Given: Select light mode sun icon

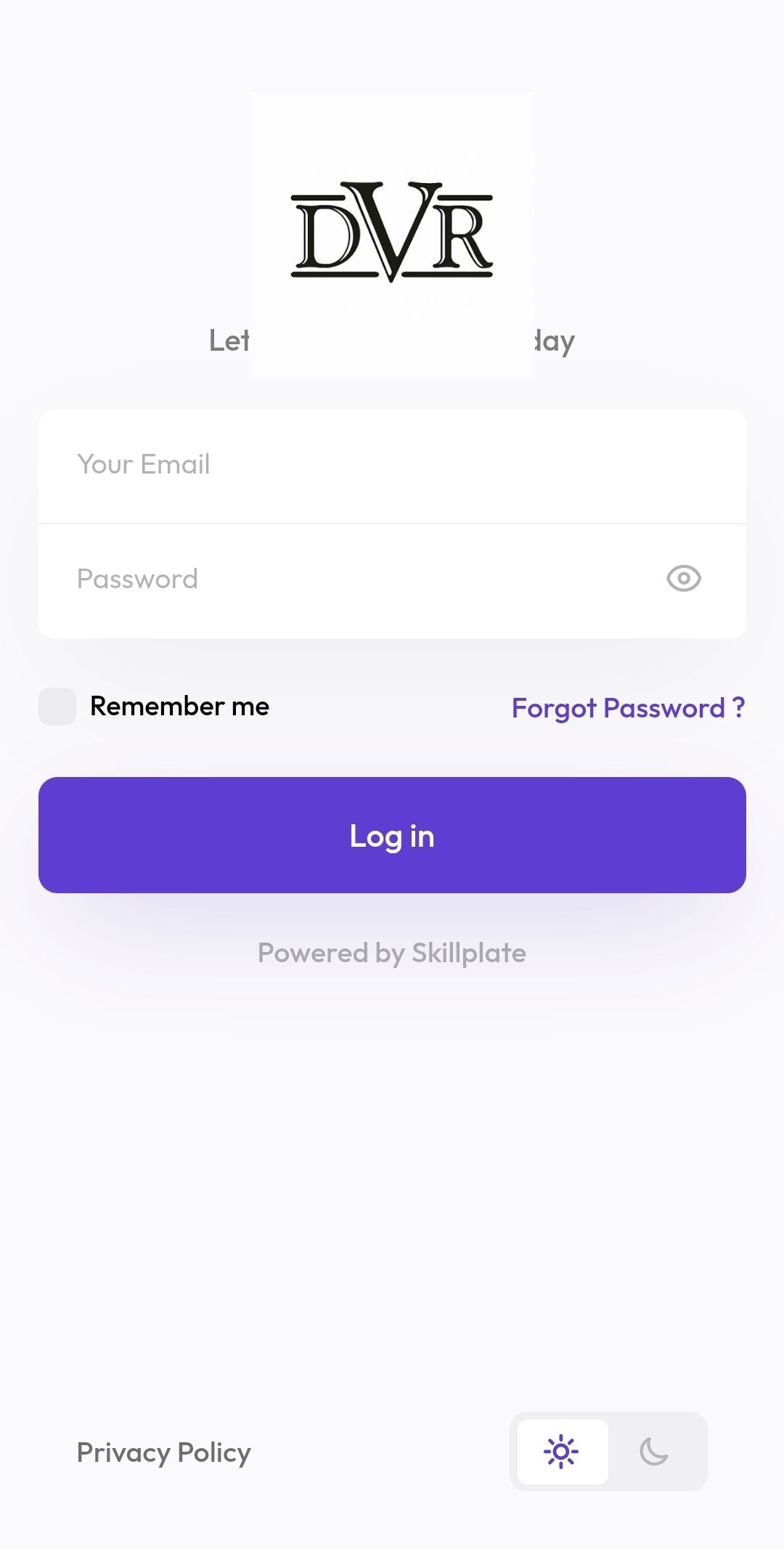Looking at the screenshot, I should [x=561, y=1452].
